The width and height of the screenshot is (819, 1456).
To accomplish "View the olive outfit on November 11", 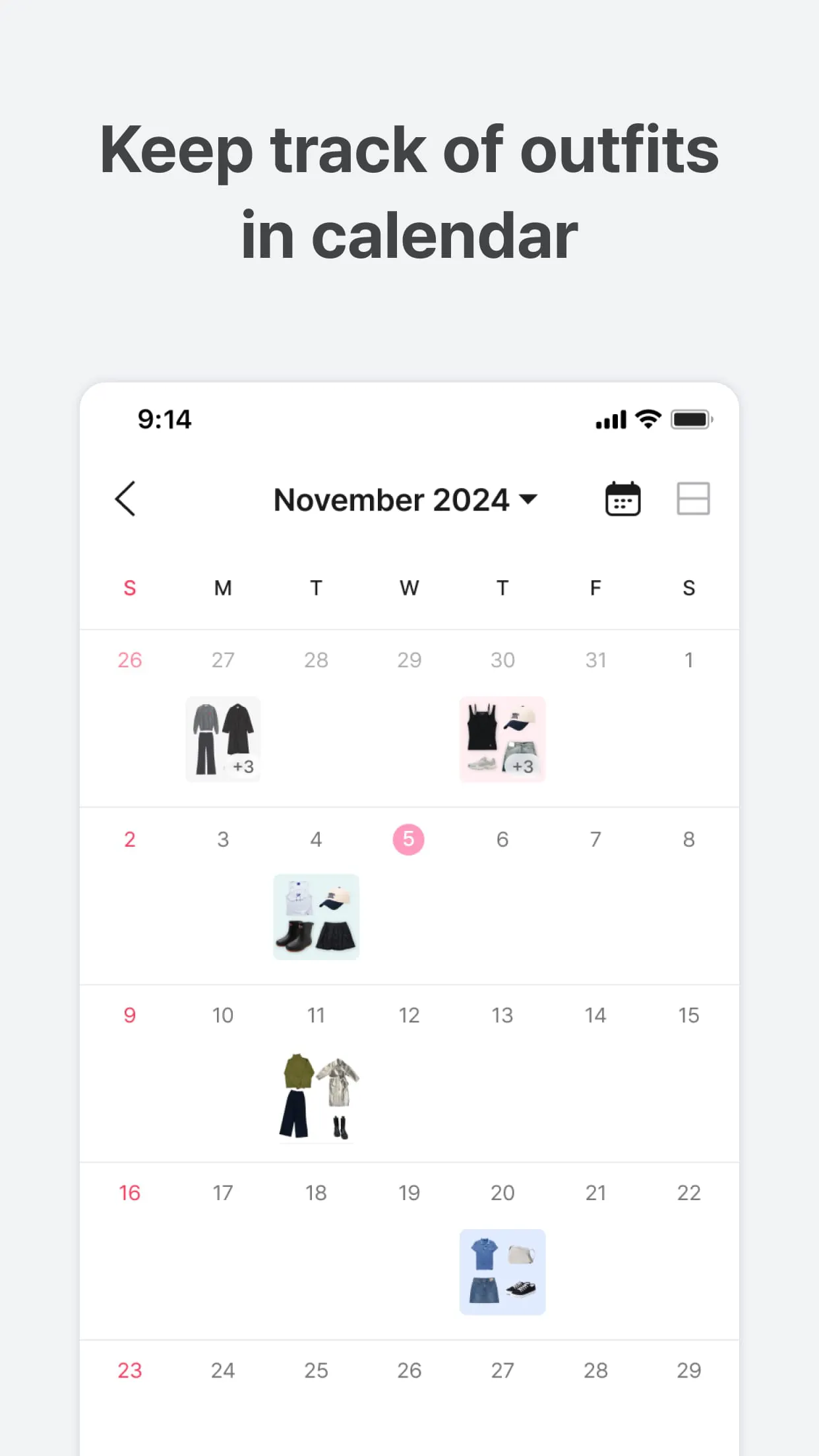I will (x=317, y=1095).
